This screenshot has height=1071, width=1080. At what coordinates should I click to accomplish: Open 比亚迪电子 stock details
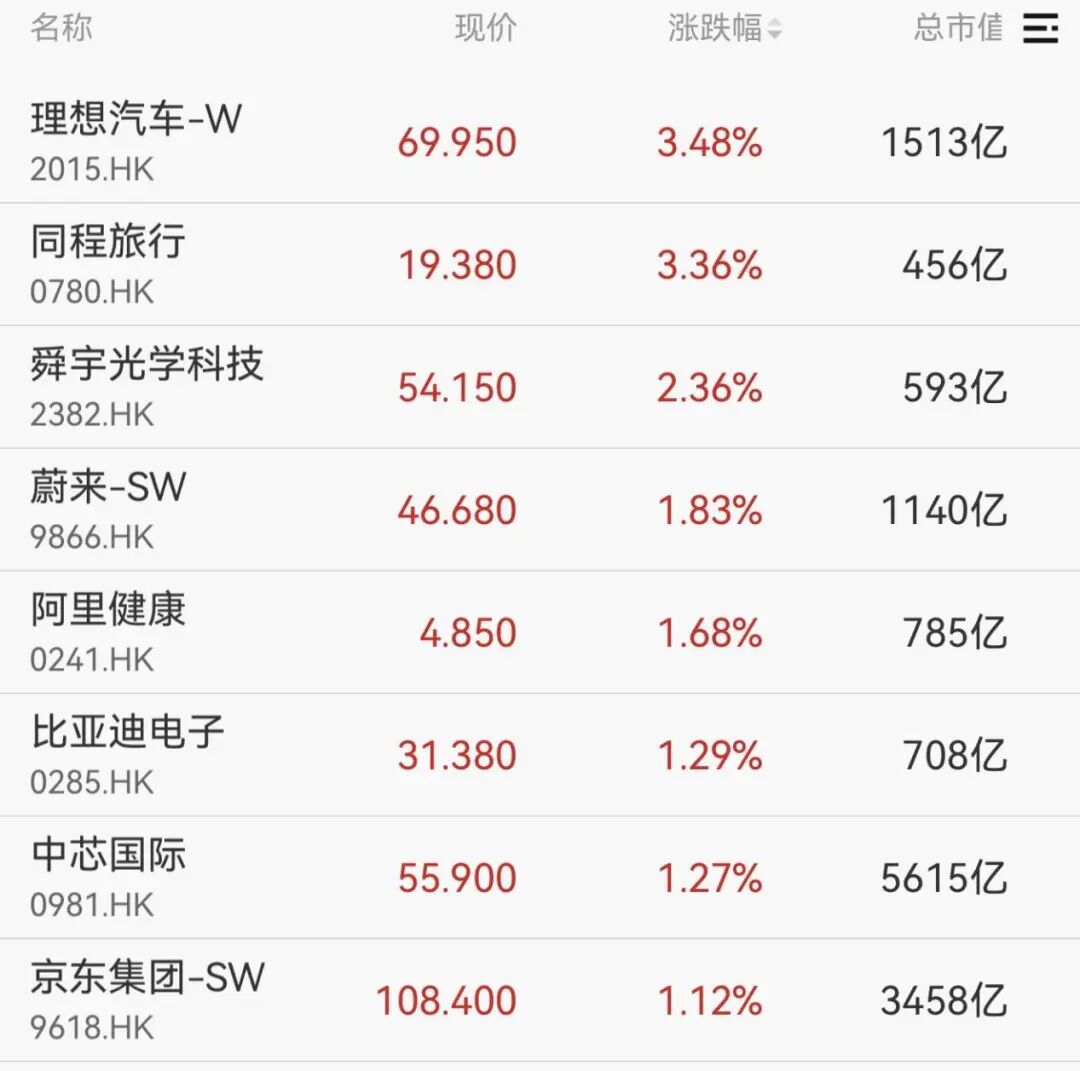(127, 733)
